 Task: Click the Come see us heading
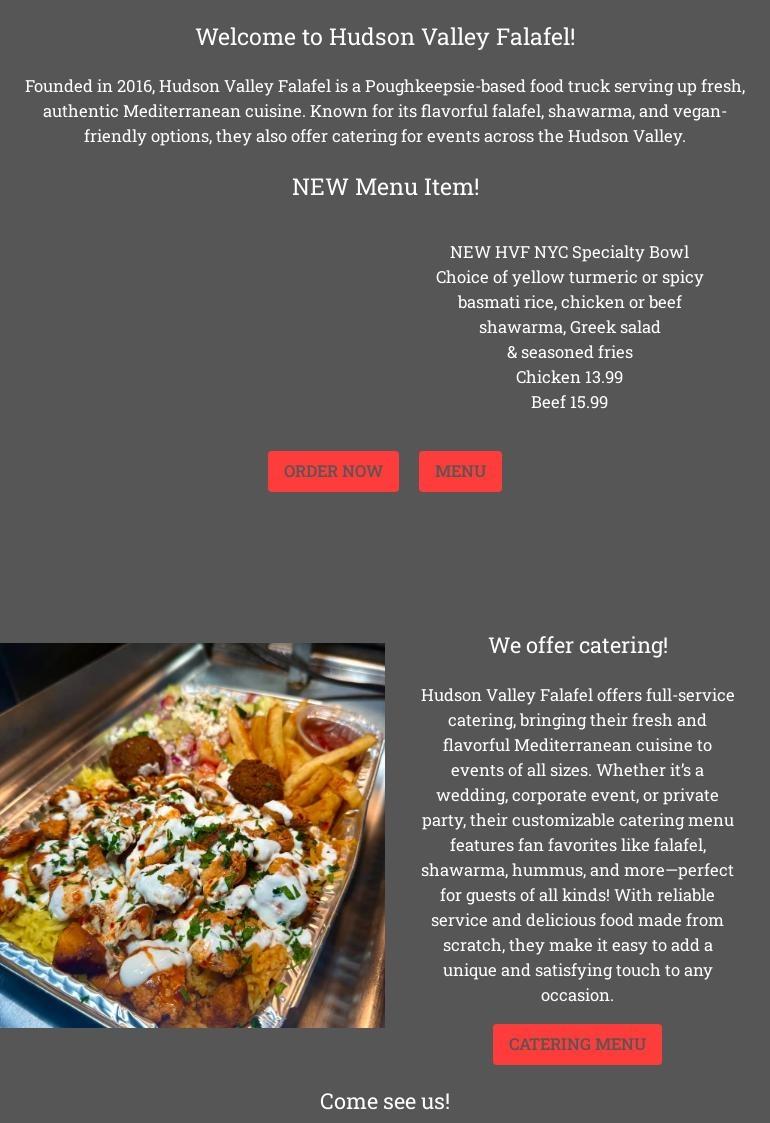385,1101
